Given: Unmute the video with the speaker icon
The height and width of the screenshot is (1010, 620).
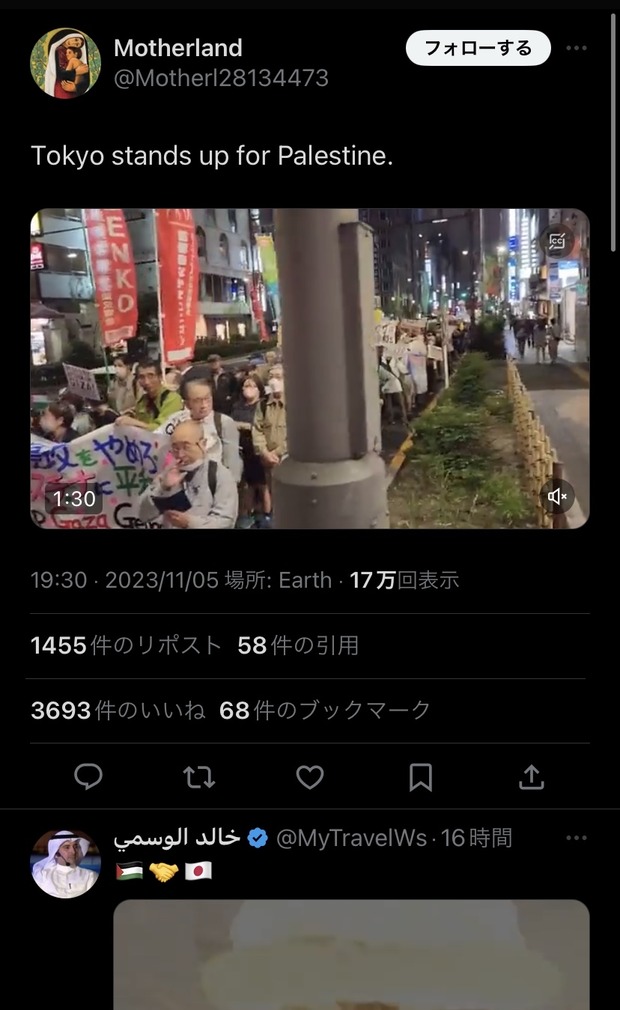Looking at the screenshot, I should click(558, 496).
